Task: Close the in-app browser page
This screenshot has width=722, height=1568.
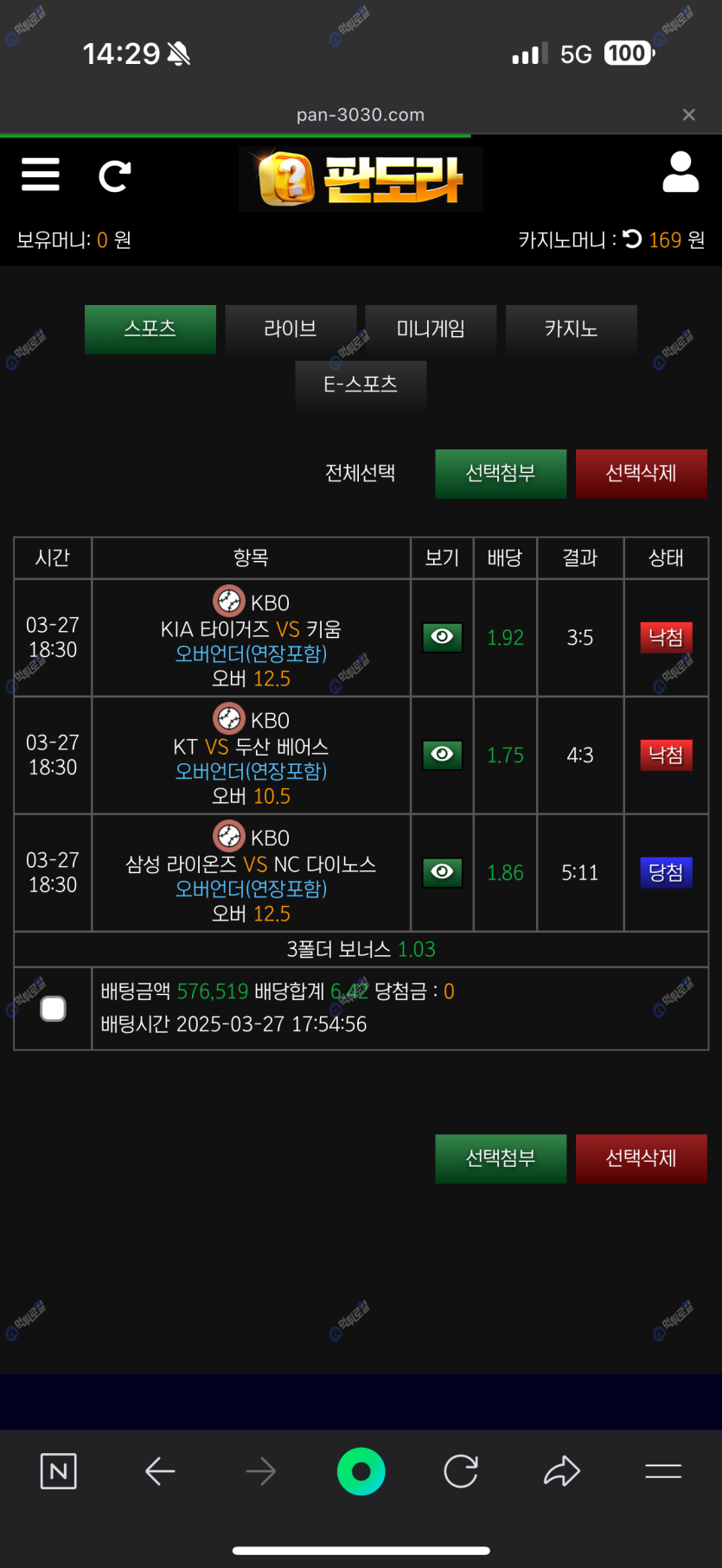Action: pos(688,115)
